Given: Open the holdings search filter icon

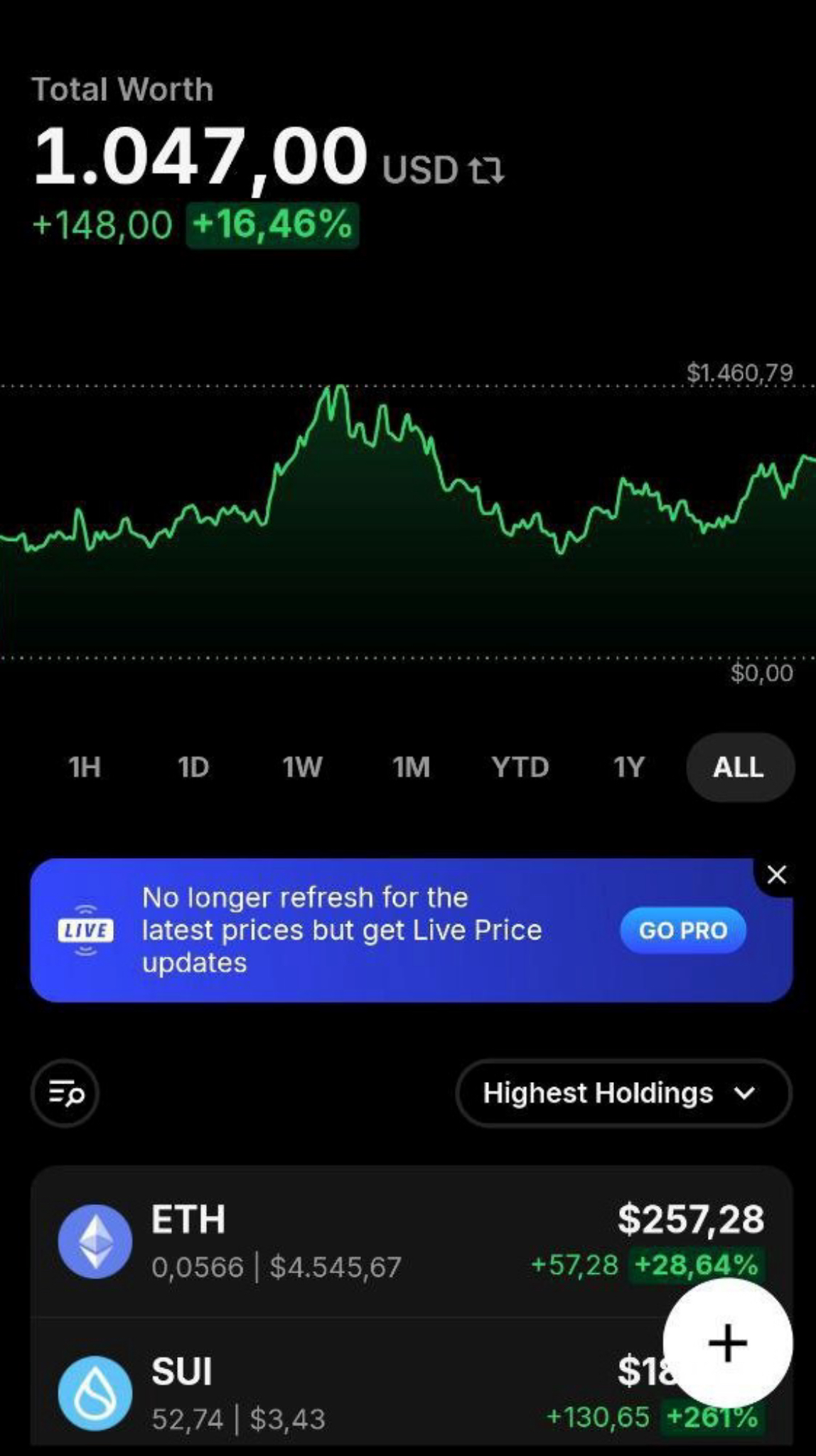Looking at the screenshot, I should [x=65, y=1093].
